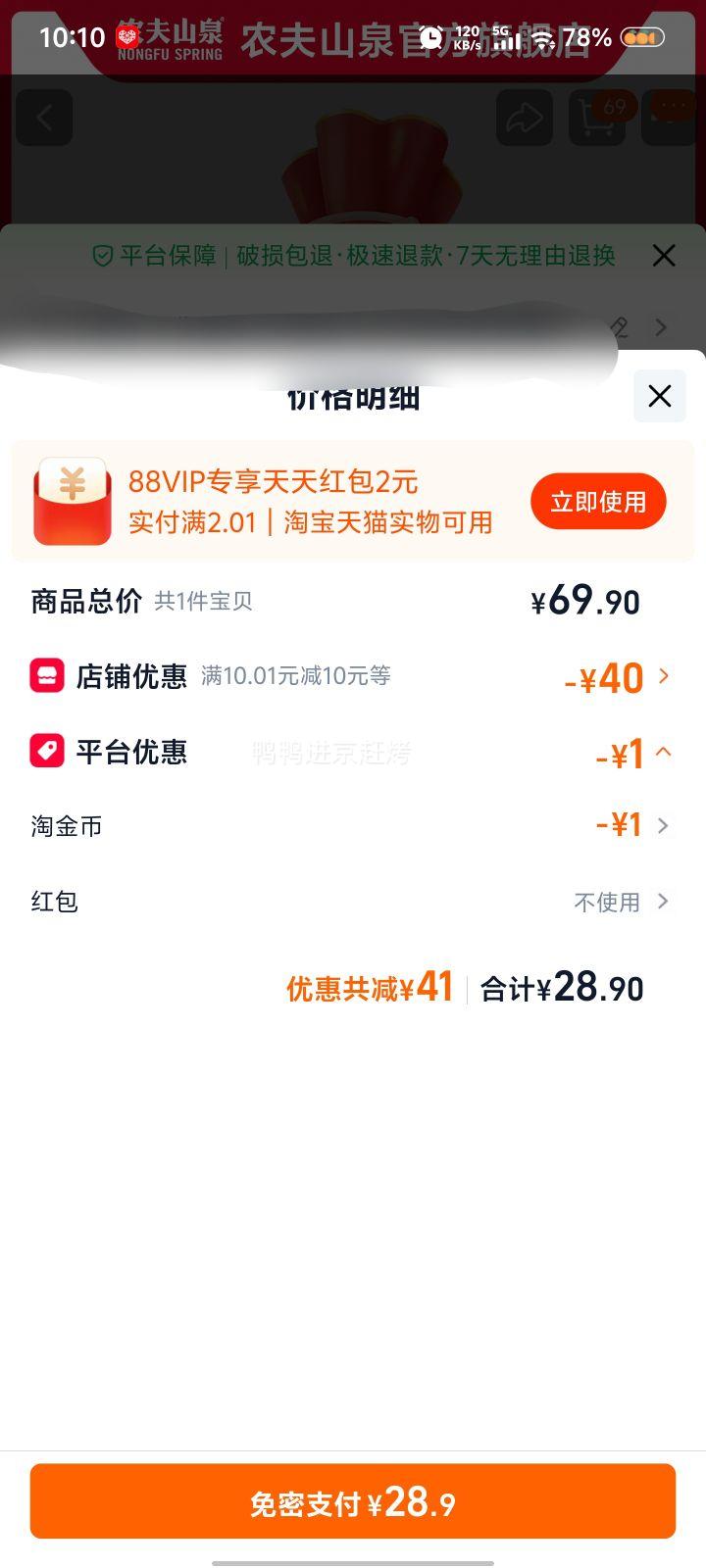This screenshot has height=1568, width=706.
Task: Tap the share arrow icon
Action: tap(525, 117)
